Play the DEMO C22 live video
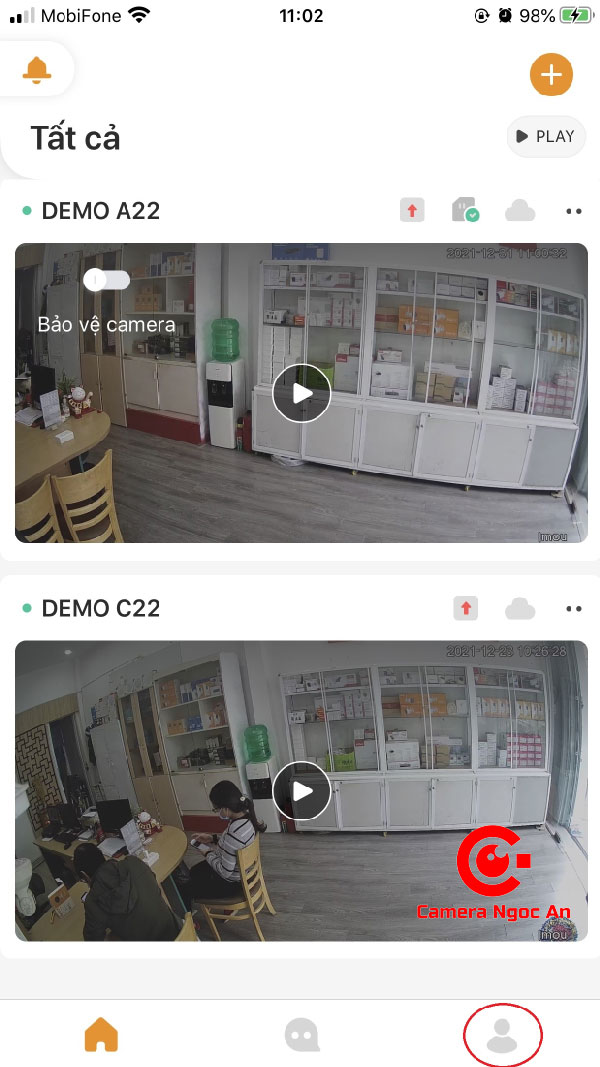 [301, 791]
